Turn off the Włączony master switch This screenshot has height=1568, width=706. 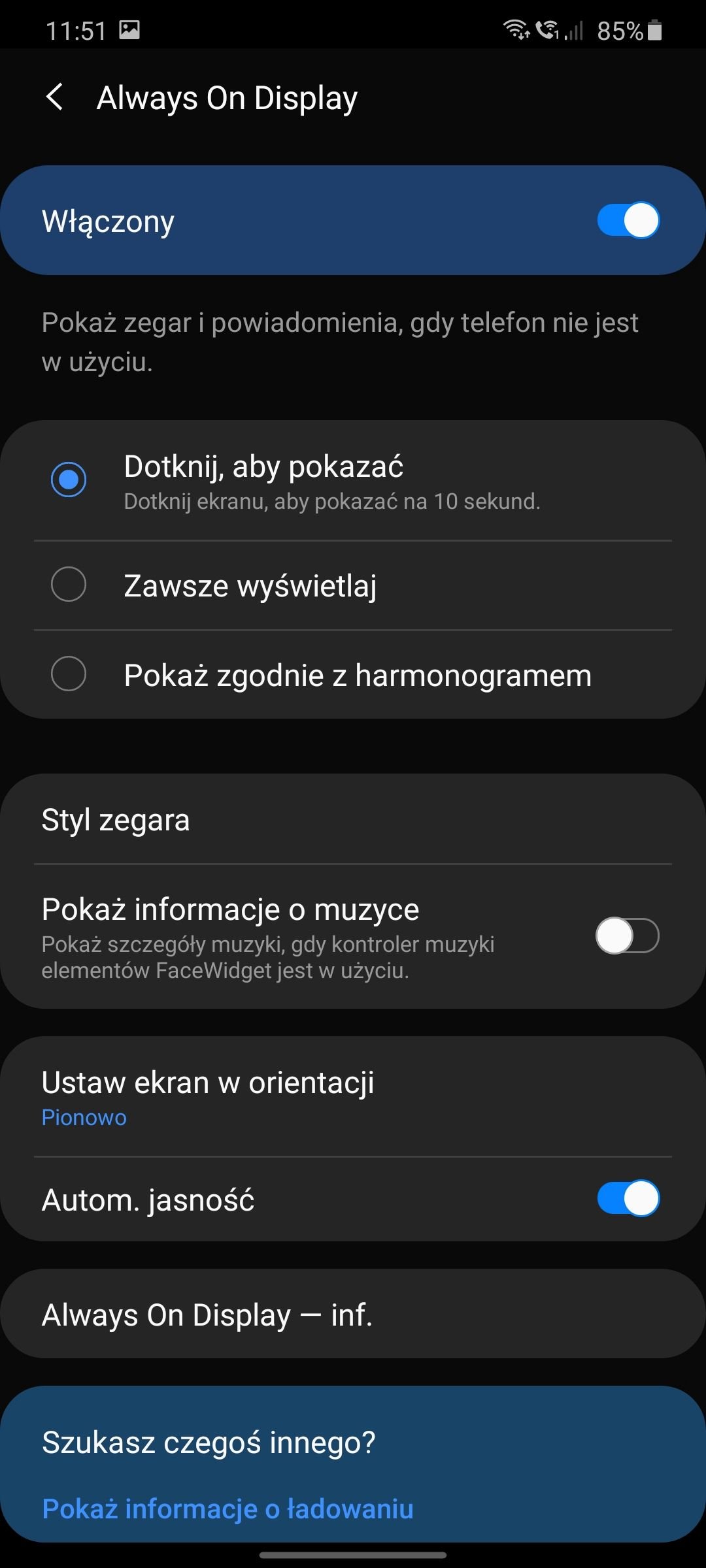628,220
